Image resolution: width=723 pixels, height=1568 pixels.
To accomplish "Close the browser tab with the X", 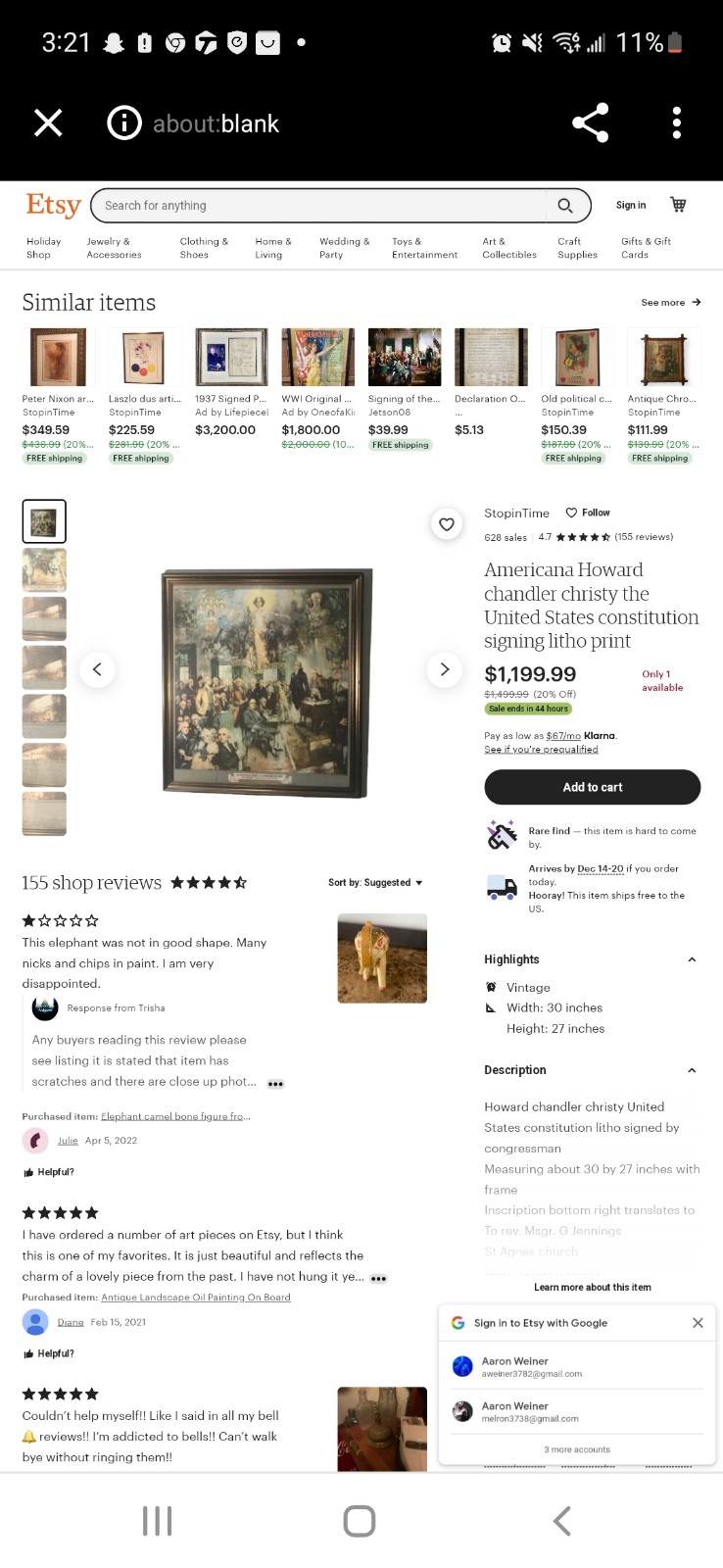I will pos(48,123).
